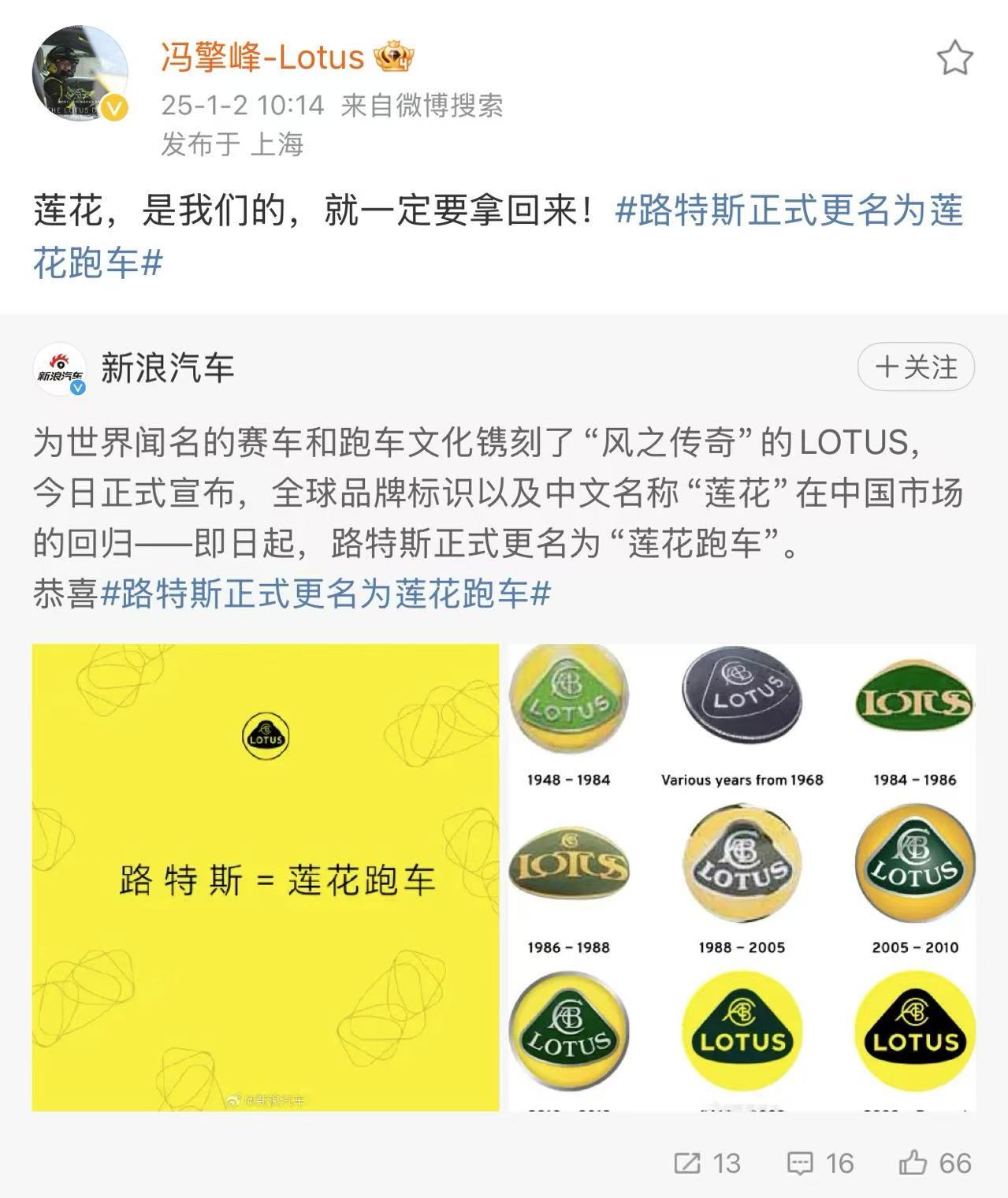
Task: Open 冯擎峰-Lotus username link
Action: click(262, 57)
